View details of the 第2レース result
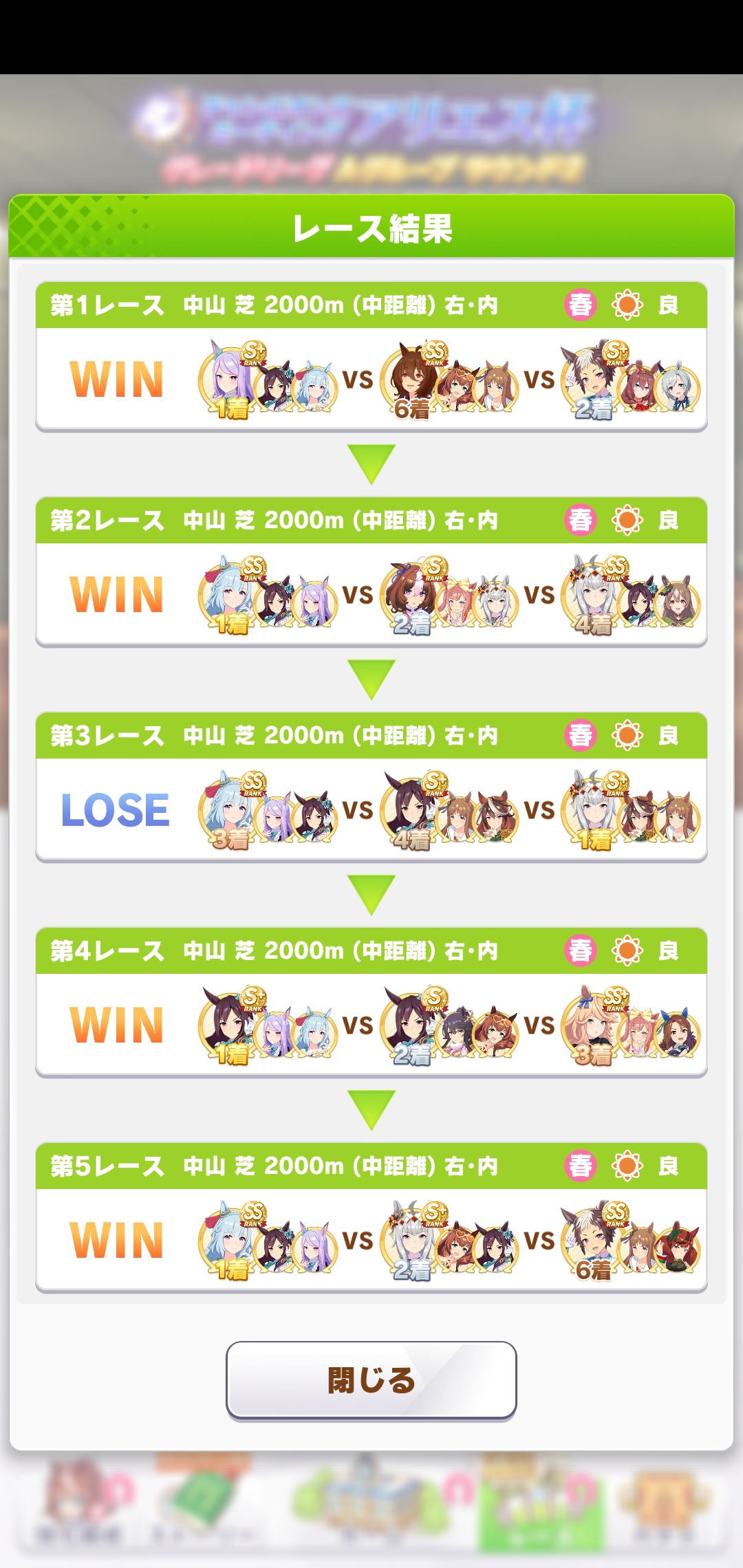 (x=371, y=571)
